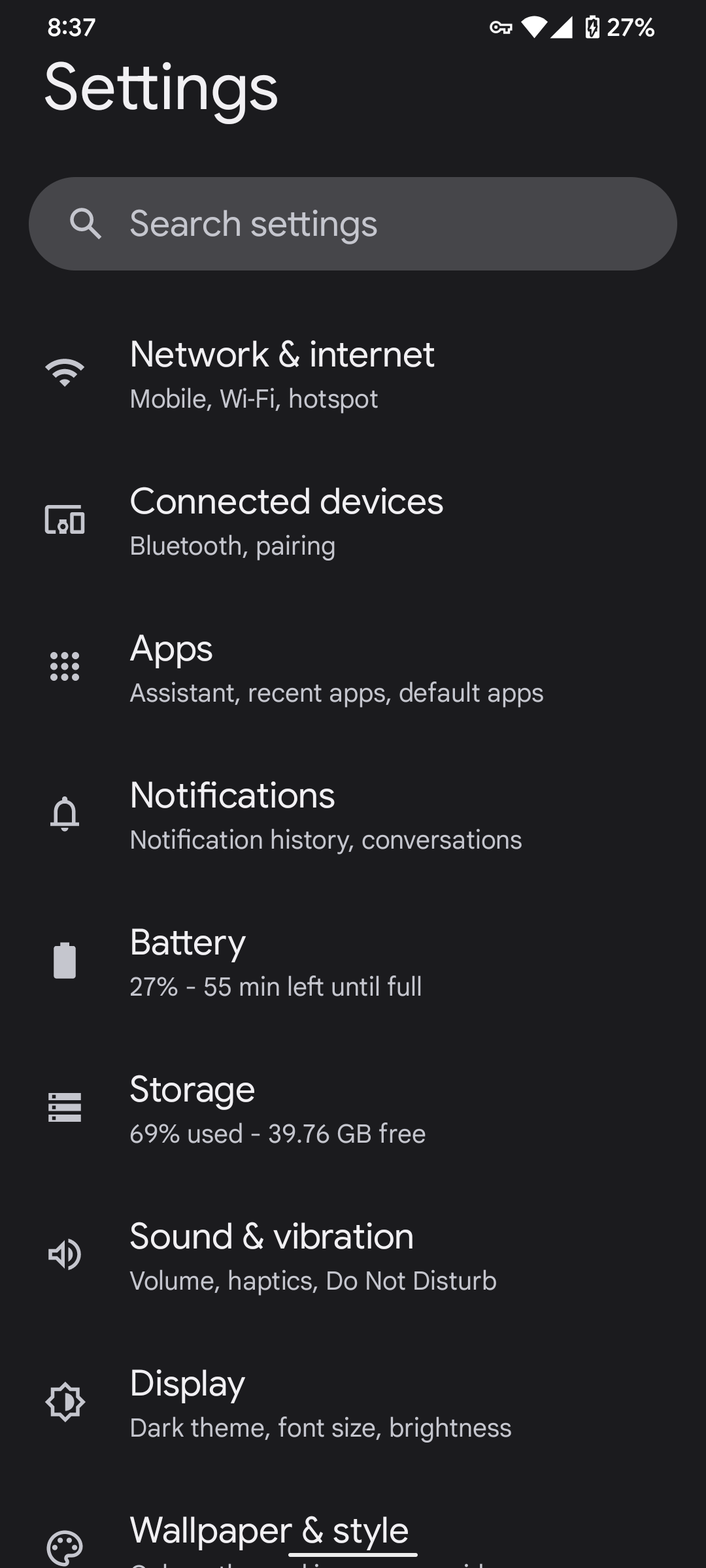Open Network & internet settings
Screen dimensions: 706x1568
coord(353,373)
